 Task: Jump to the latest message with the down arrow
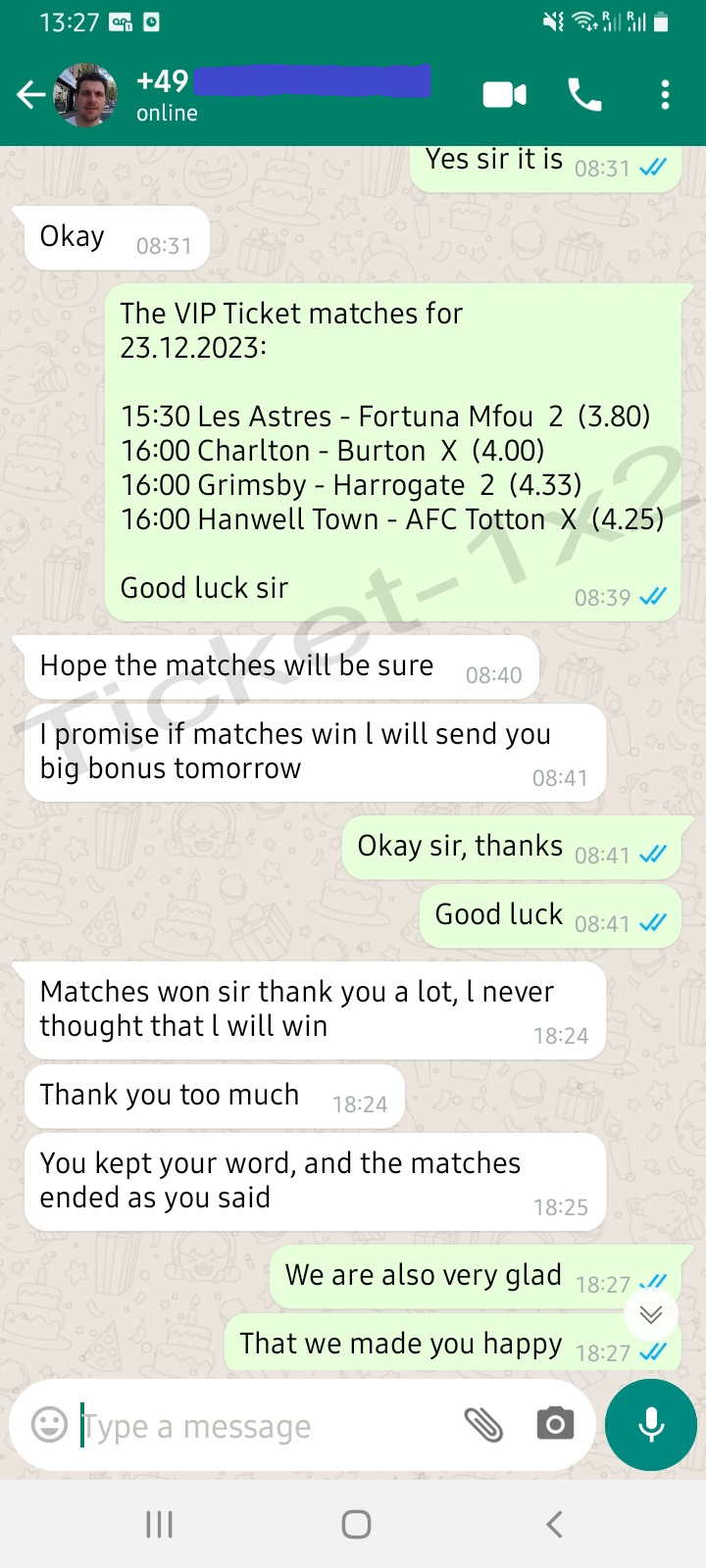651,1314
